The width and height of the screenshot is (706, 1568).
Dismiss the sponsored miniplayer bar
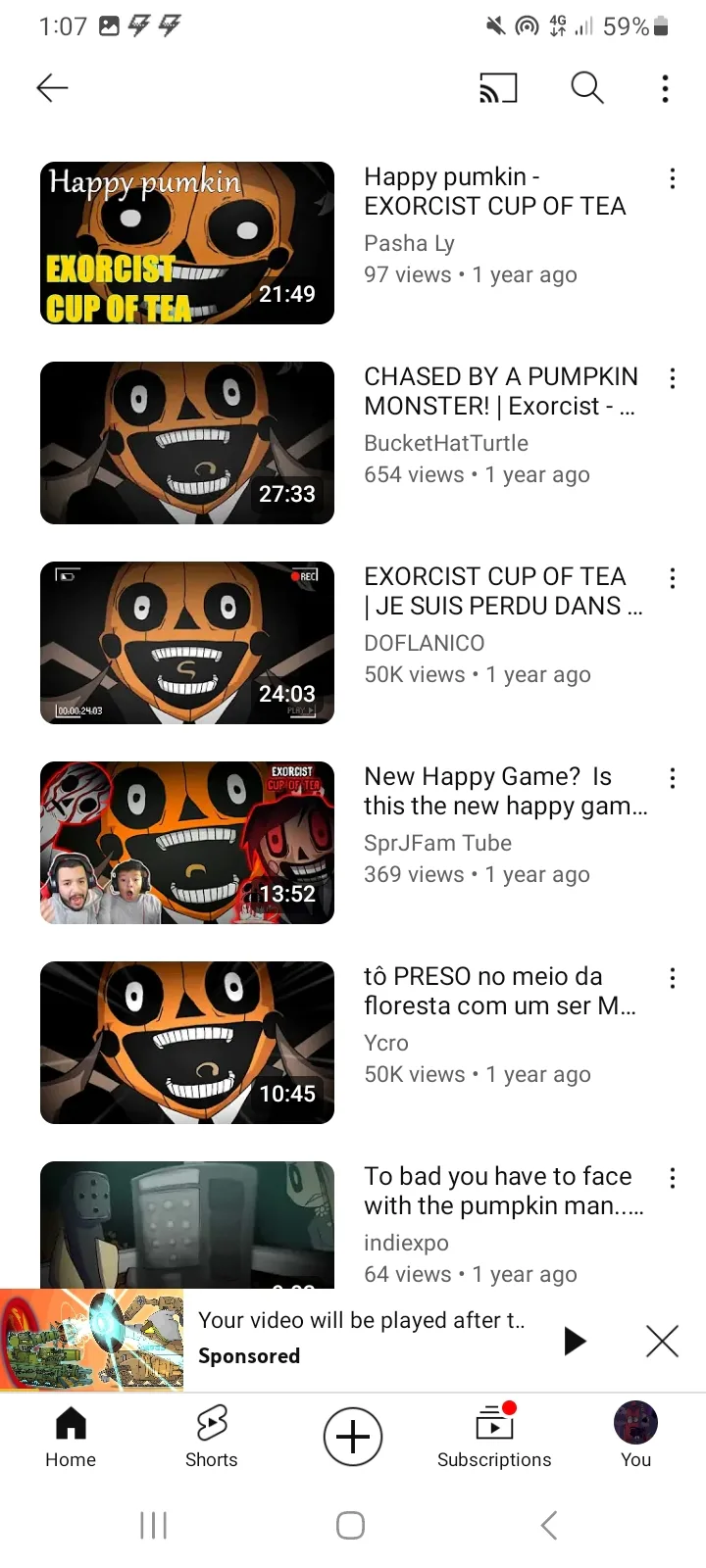(x=663, y=1341)
